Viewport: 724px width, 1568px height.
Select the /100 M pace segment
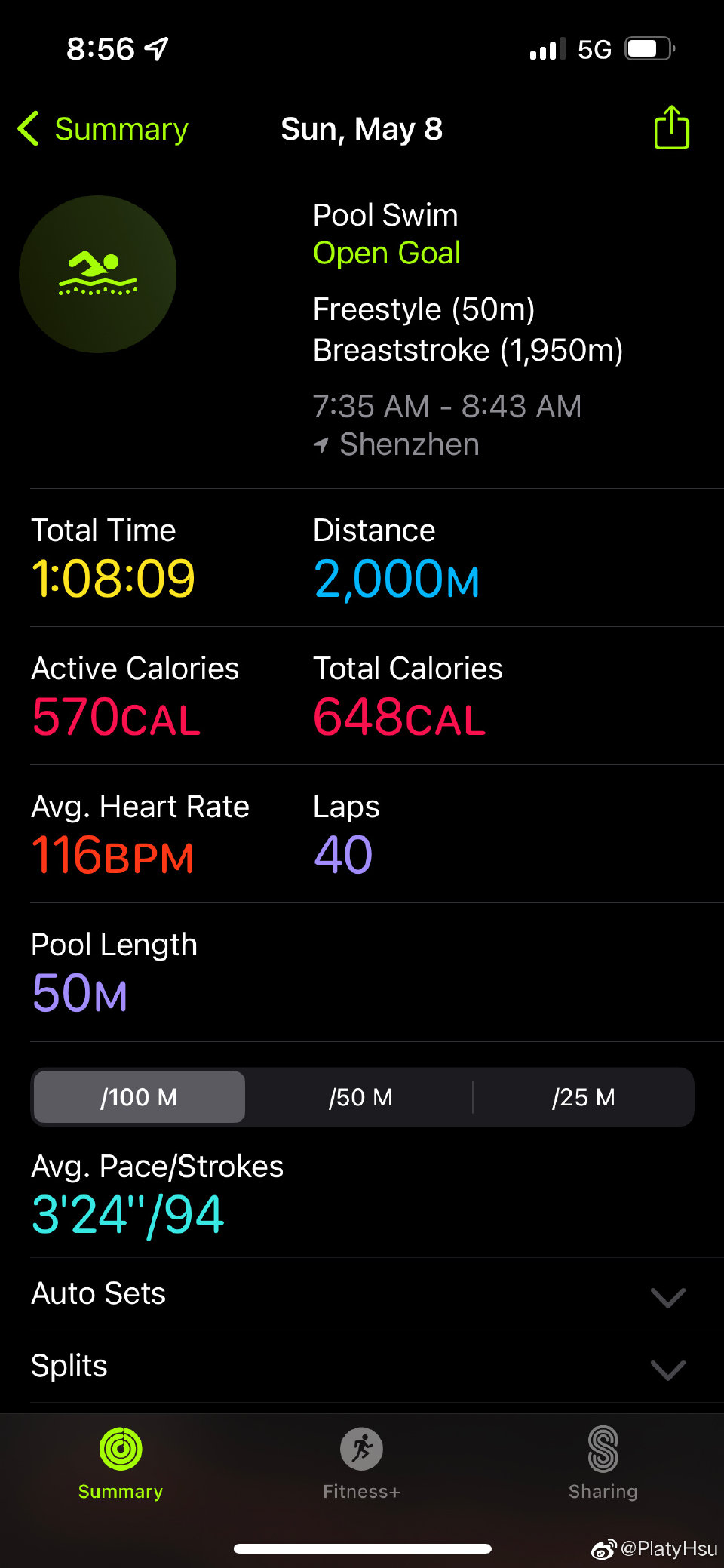(140, 1096)
